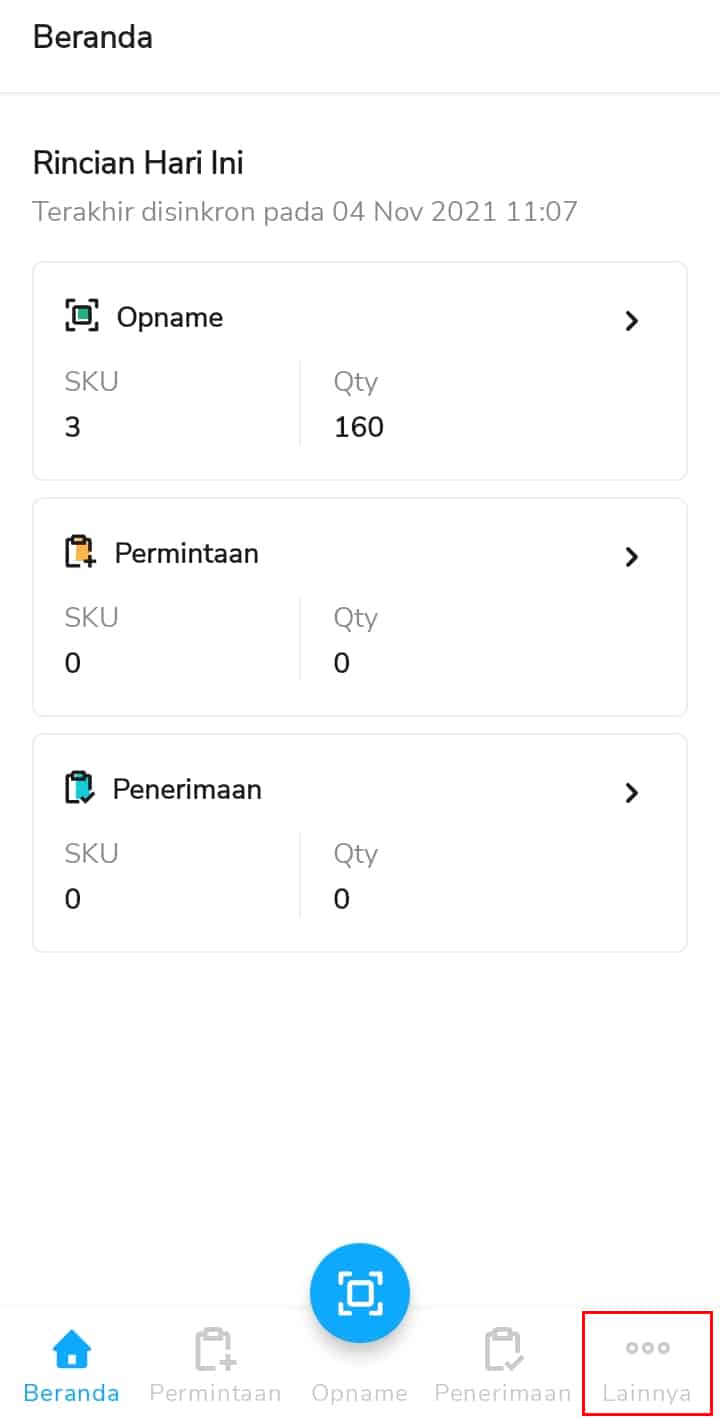Open the Opname summary card

pyautogui.click(x=360, y=371)
